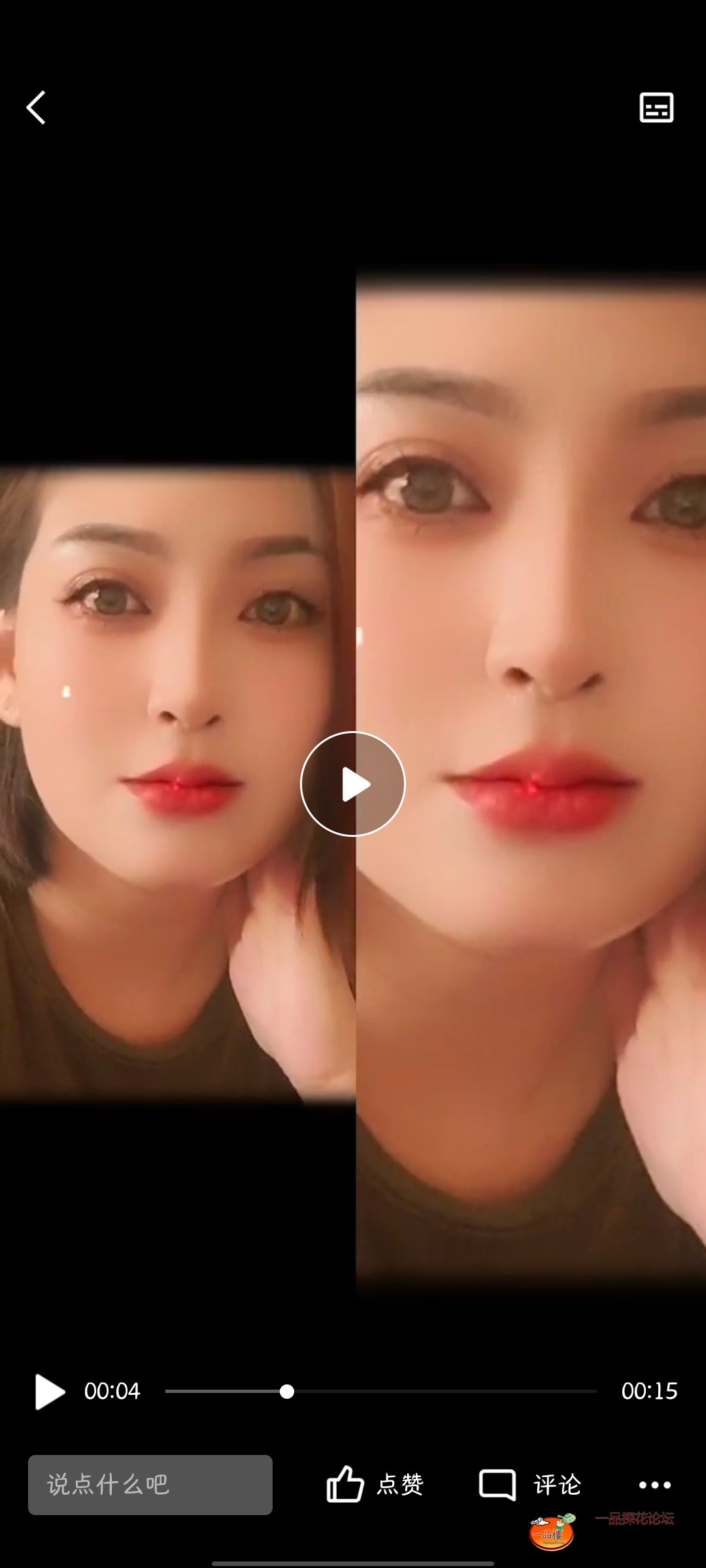Seek the video using the progress bar
The image size is (706, 1568).
380,1392
